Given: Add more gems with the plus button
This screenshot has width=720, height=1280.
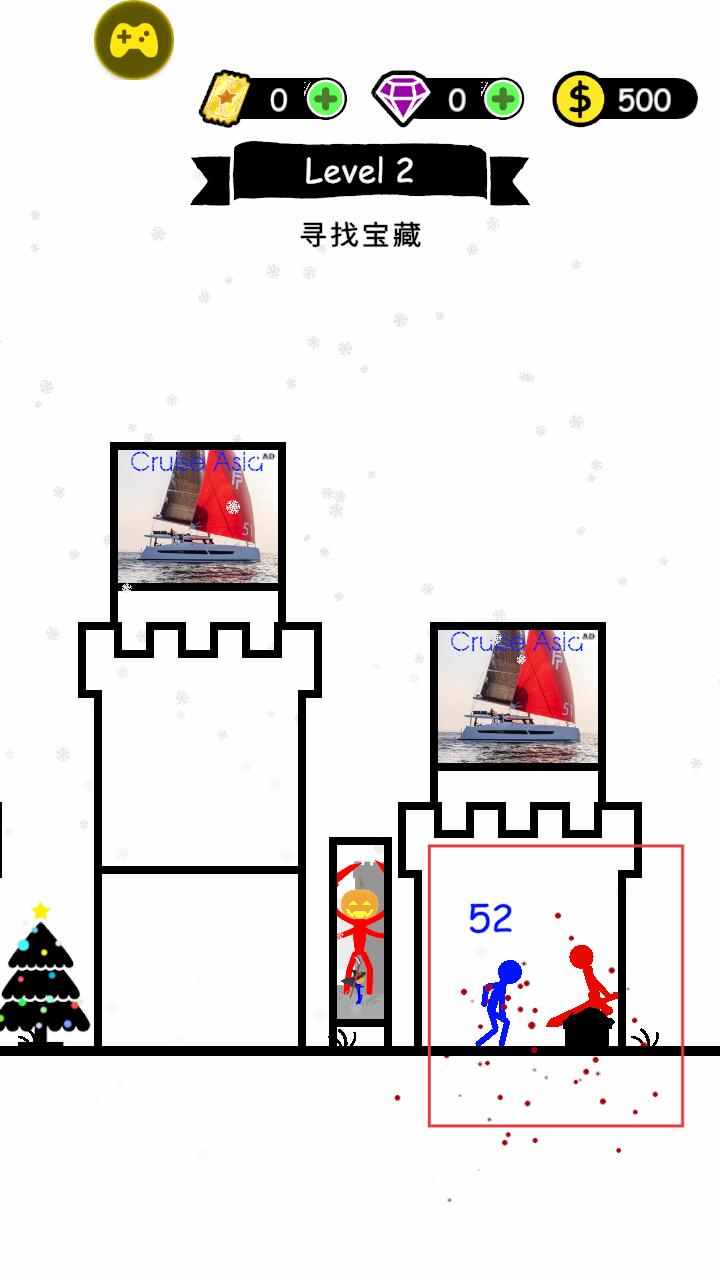Looking at the screenshot, I should (x=503, y=99).
